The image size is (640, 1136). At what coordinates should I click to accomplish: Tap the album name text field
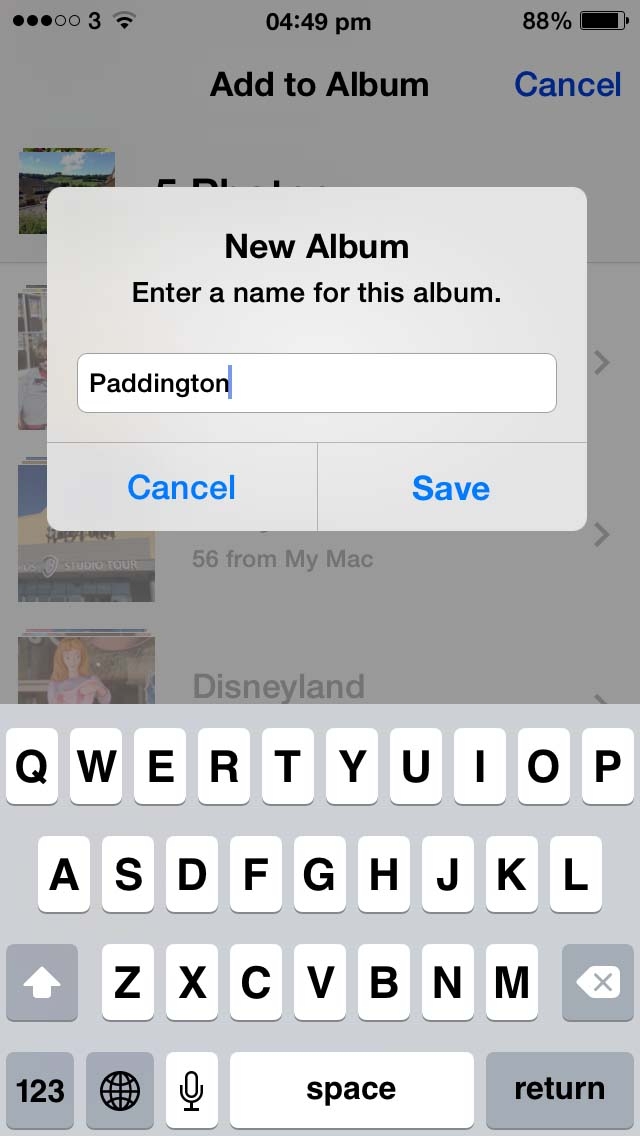click(317, 383)
